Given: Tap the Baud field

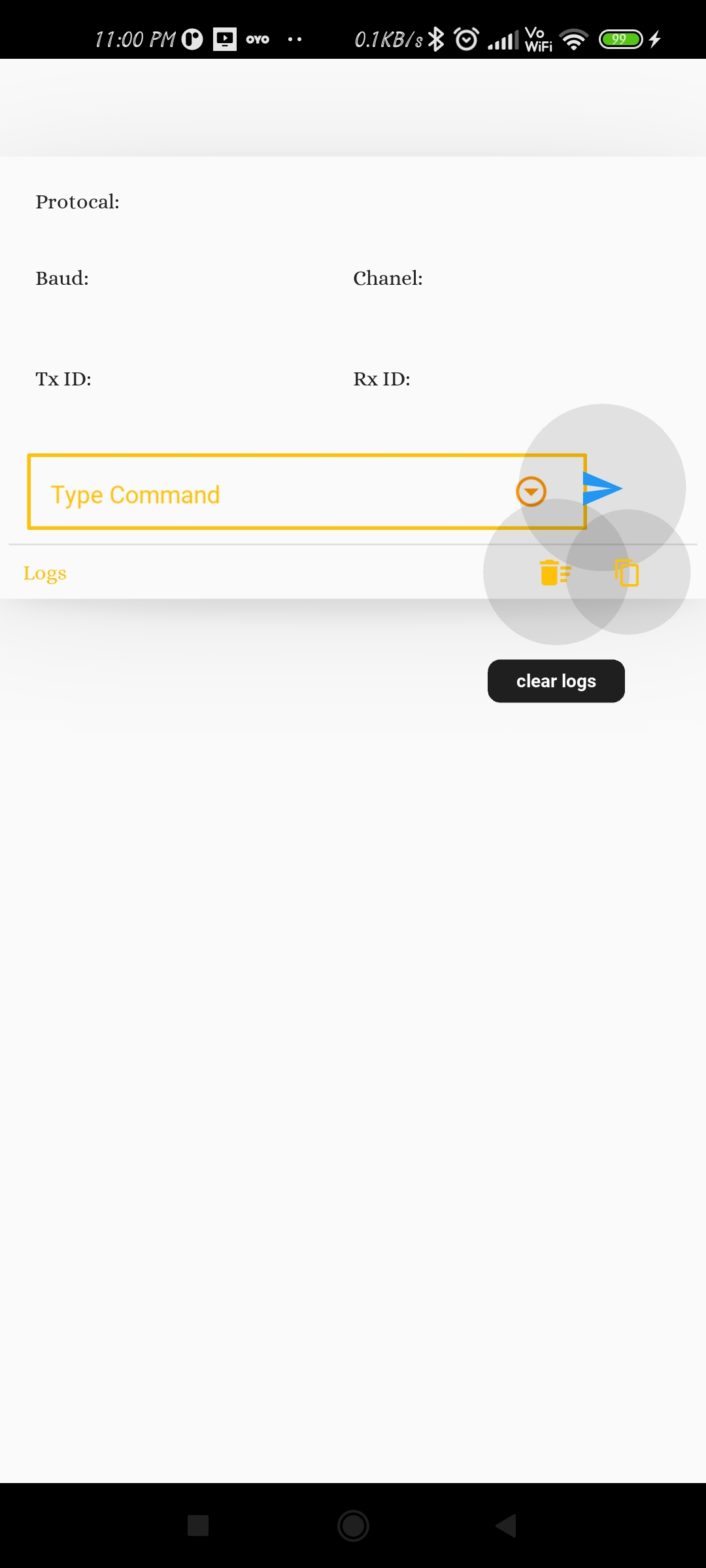Looking at the screenshot, I should [x=62, y=278].
